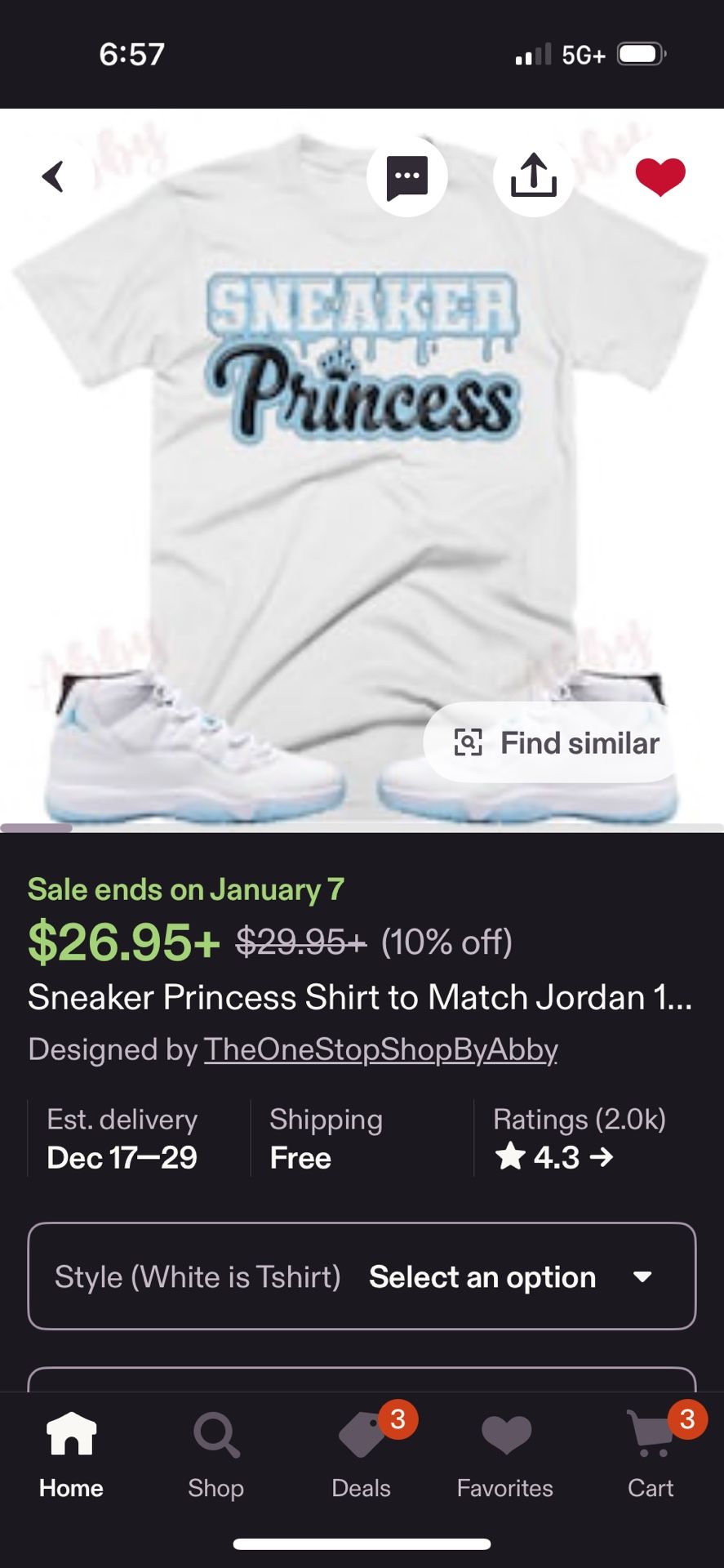This screenshot has width=724, height=1568.
Task: Go back to the previous page
Action: [54, 176]
